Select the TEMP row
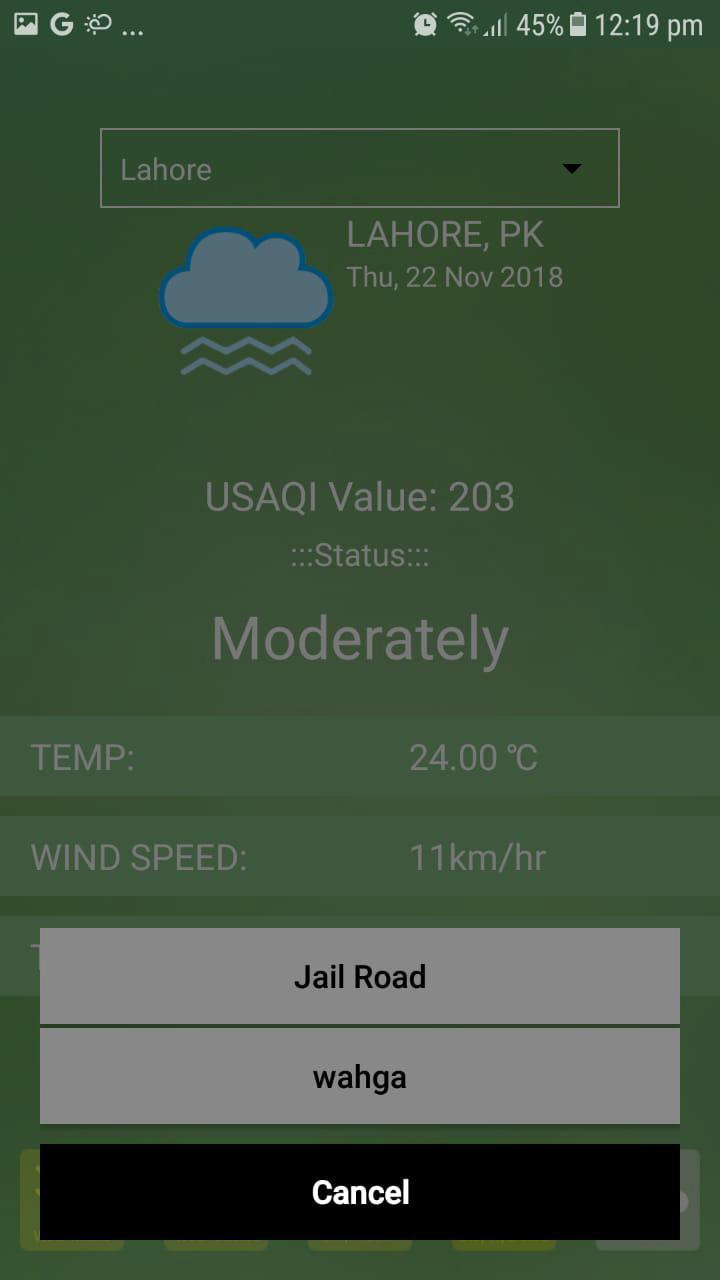Viewport: 720px width, 1280px height. point(360,757)
